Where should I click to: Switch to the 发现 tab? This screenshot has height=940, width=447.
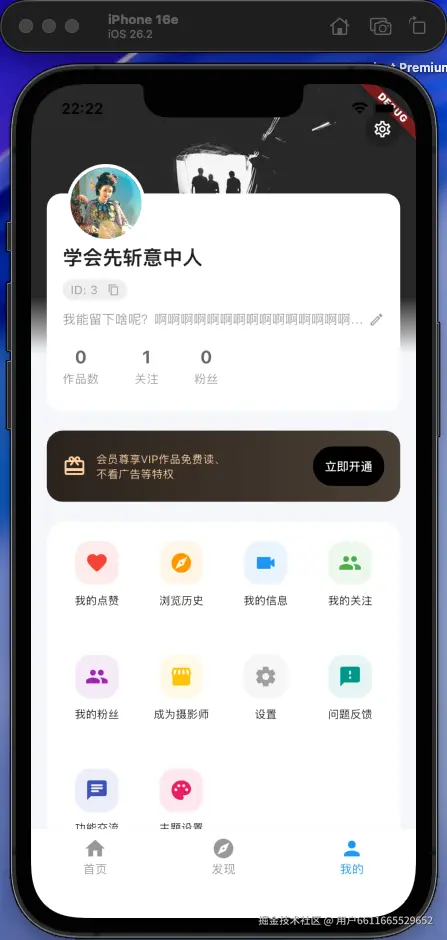[224, 857]
